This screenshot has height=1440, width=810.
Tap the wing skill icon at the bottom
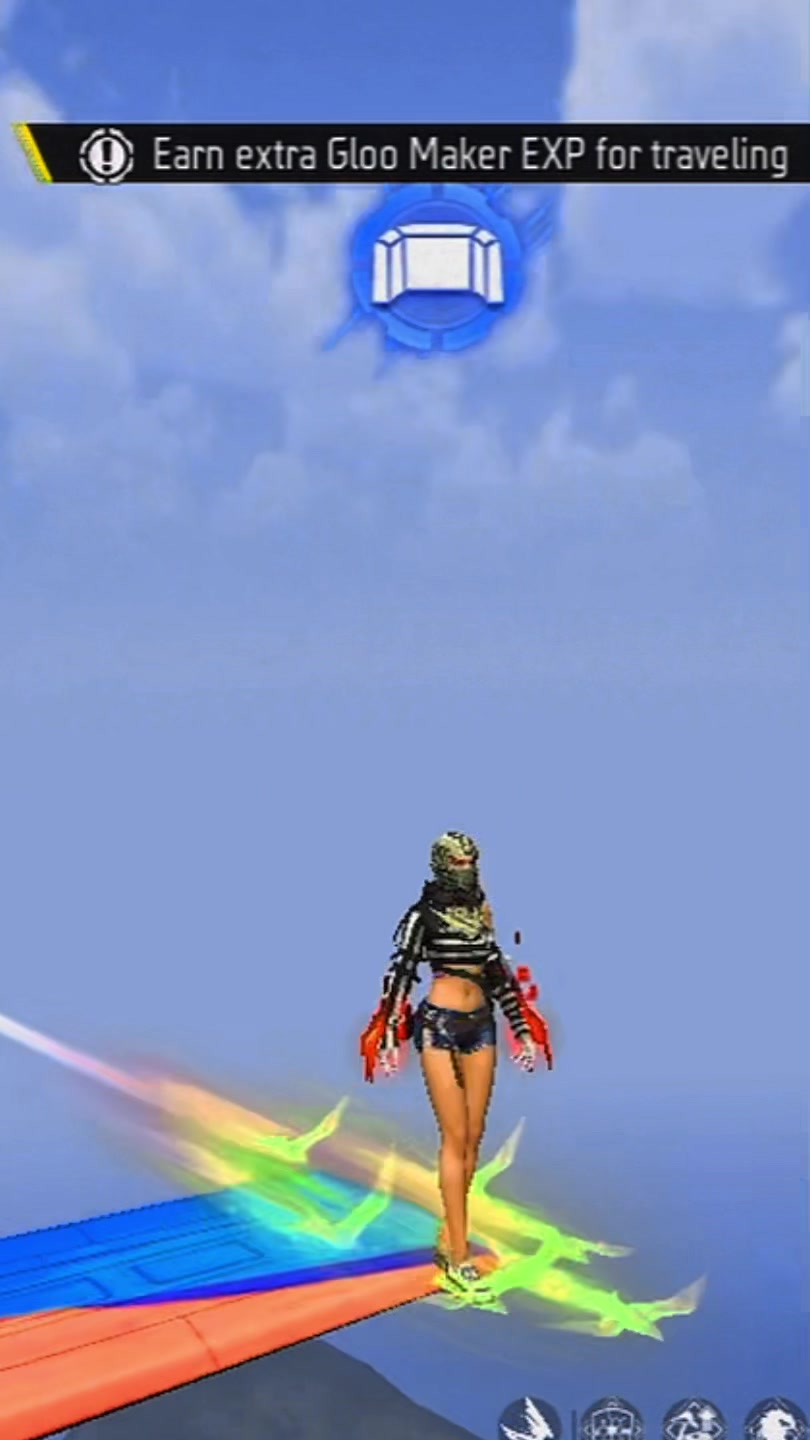[530, 1419]
